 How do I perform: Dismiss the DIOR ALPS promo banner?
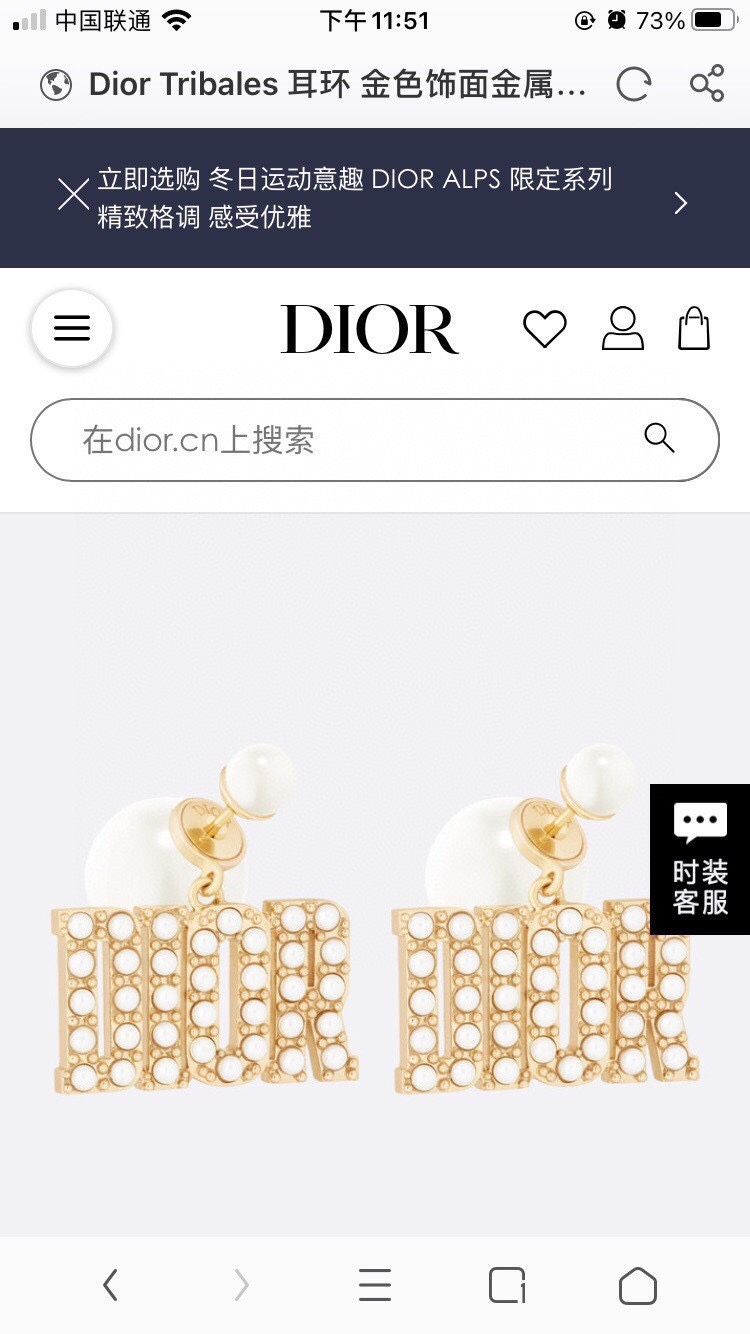tap(73, 195)
